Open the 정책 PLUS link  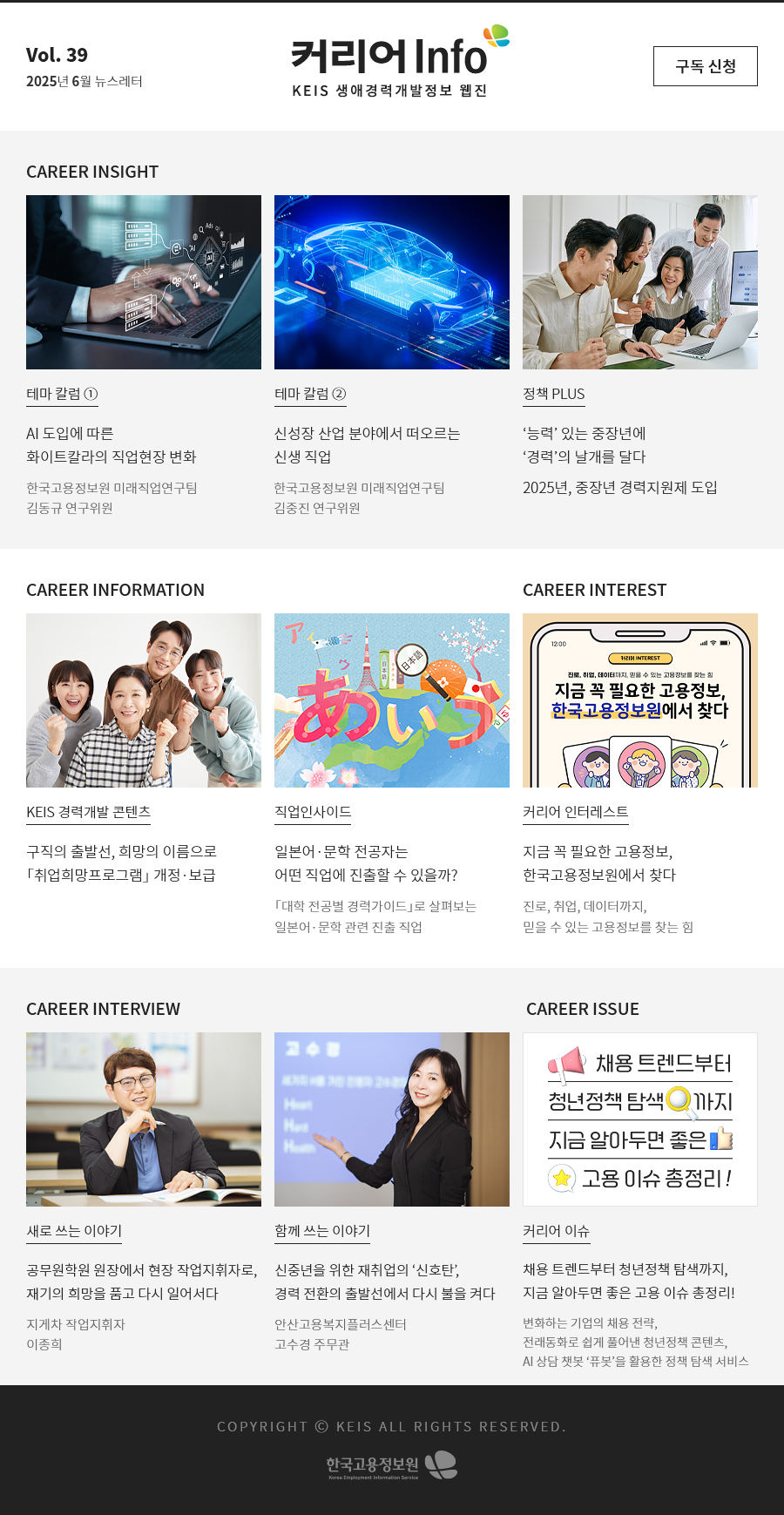pos(553,394)
